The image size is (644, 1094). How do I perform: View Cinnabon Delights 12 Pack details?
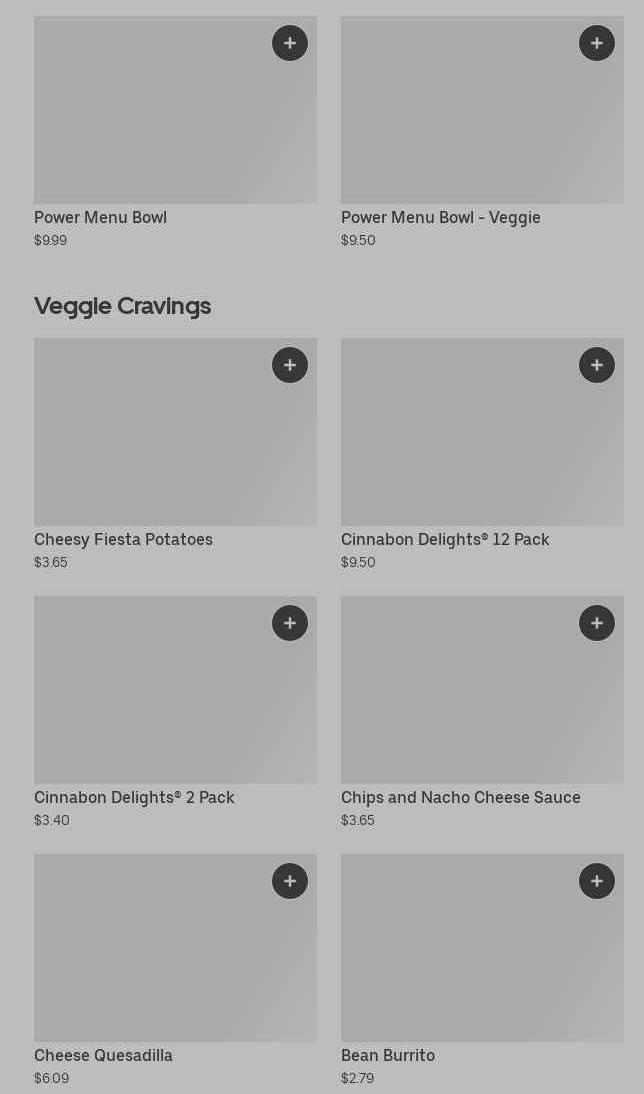[x=460, y=440]
